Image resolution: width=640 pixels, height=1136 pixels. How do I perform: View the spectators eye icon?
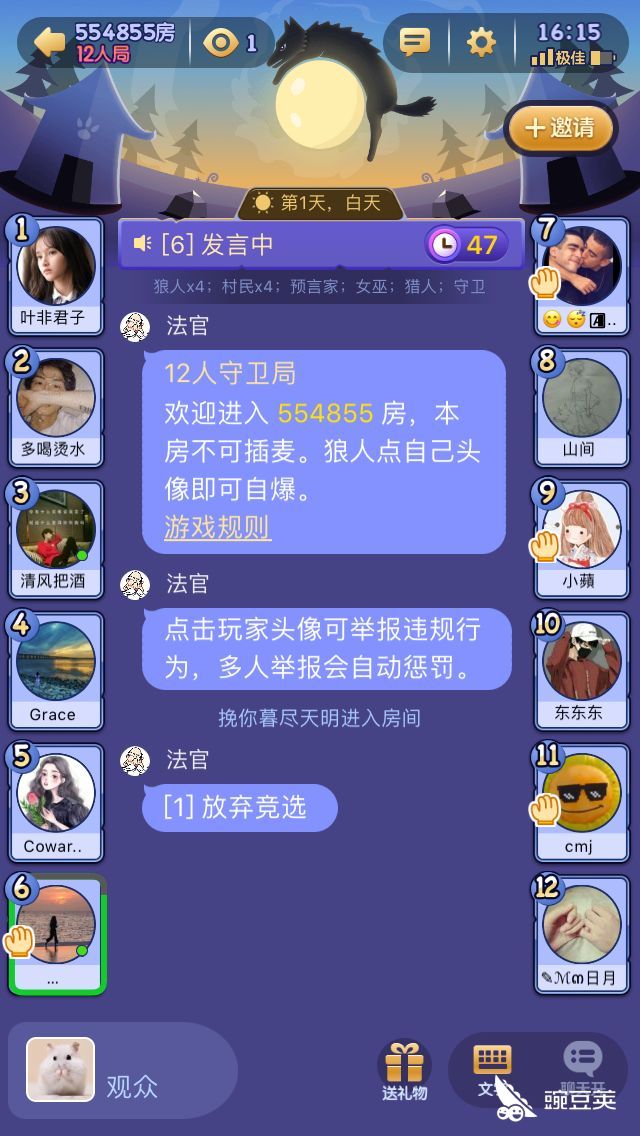[x=220, y=43]
